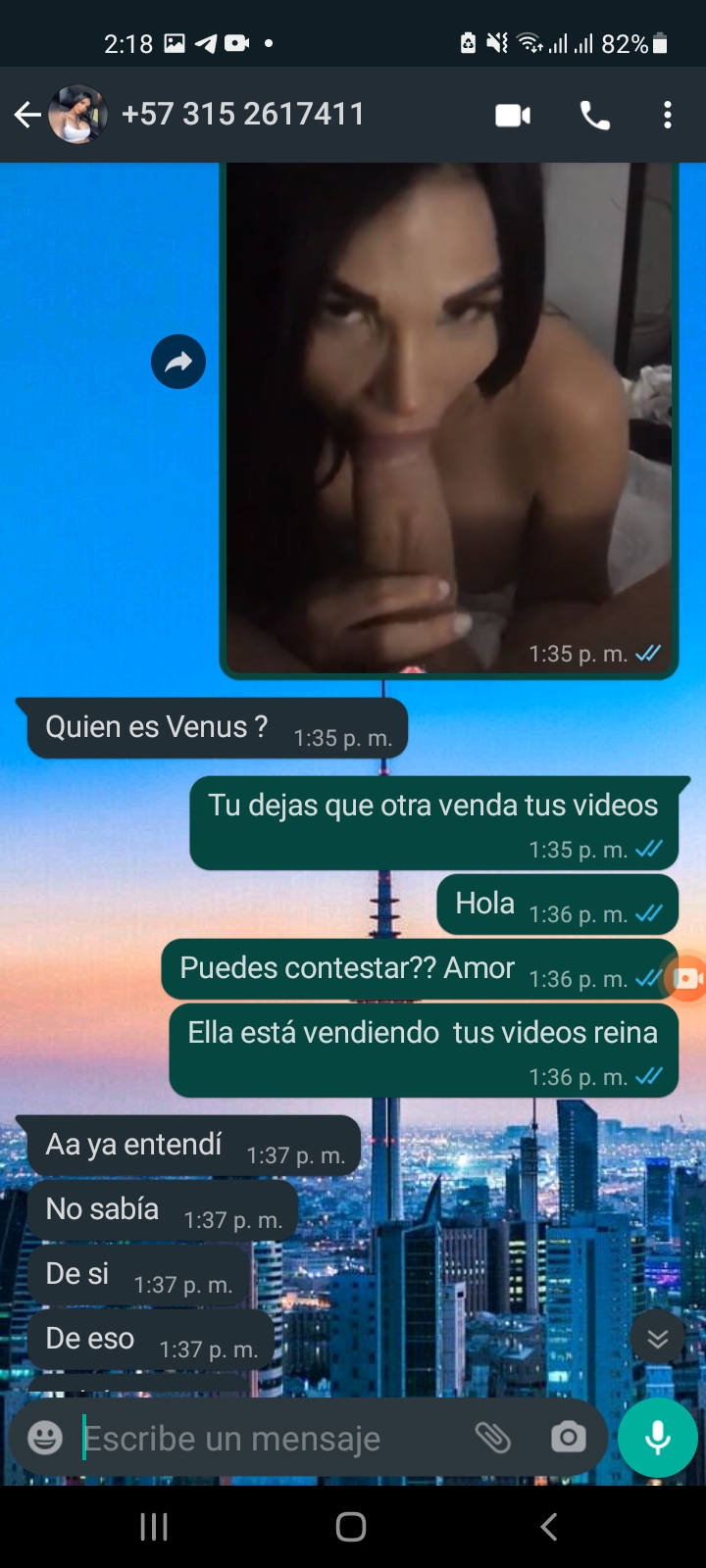Tap the microphone to record a voice message

click(x=658, y=1438)
